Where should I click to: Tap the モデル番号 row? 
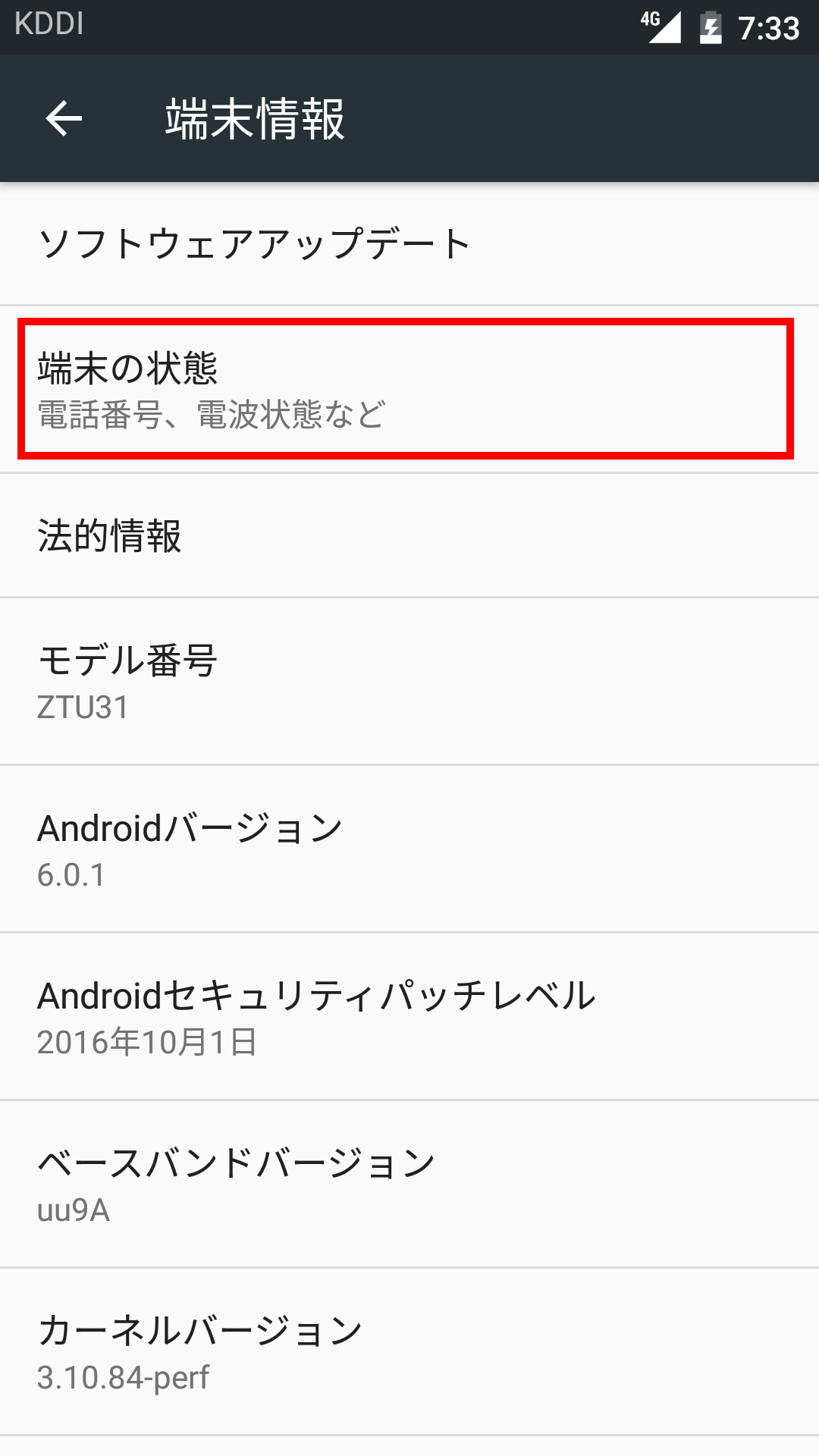point(409,681)
